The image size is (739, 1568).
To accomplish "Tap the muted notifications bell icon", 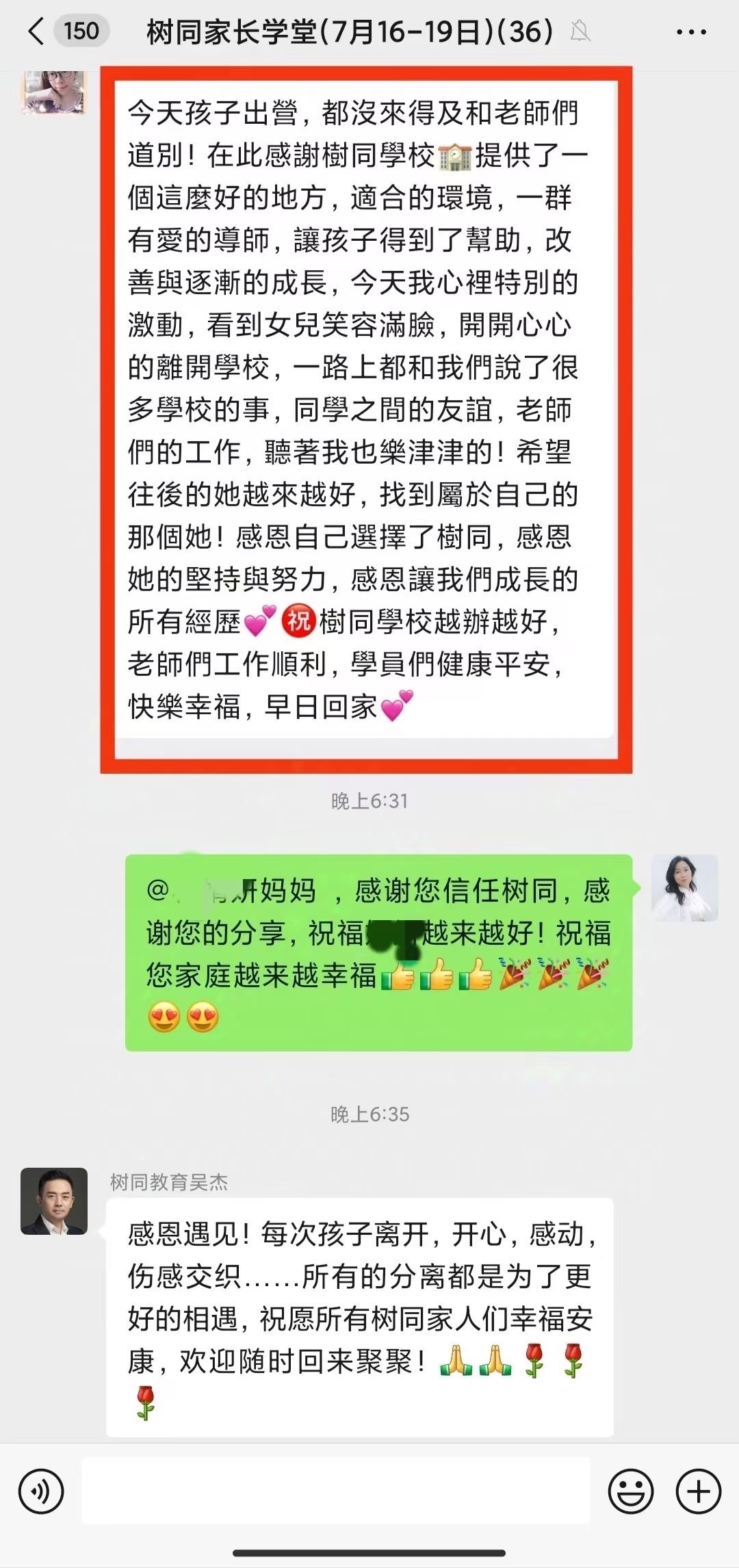I will [x=582, y=30].
